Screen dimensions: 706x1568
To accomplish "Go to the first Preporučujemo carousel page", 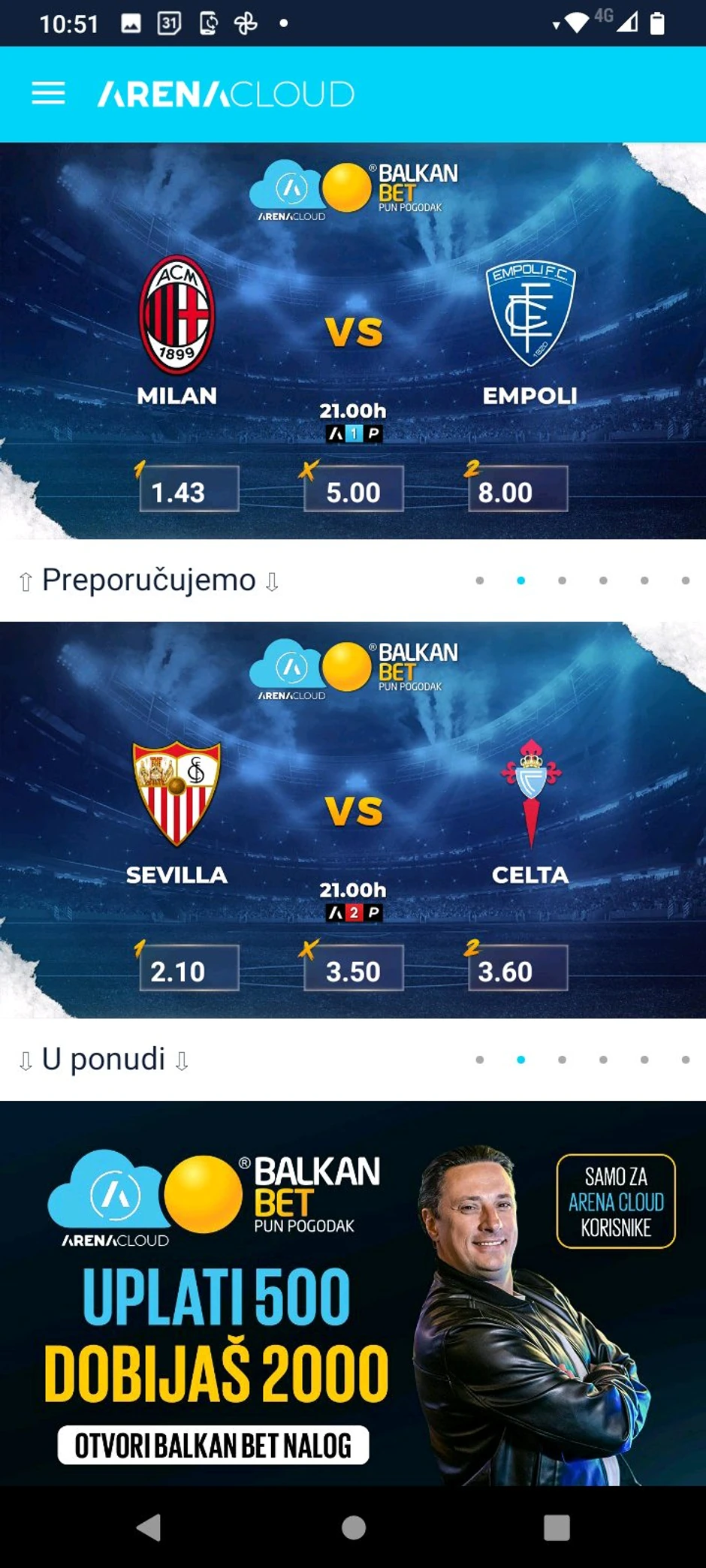I will pos(480,580).
